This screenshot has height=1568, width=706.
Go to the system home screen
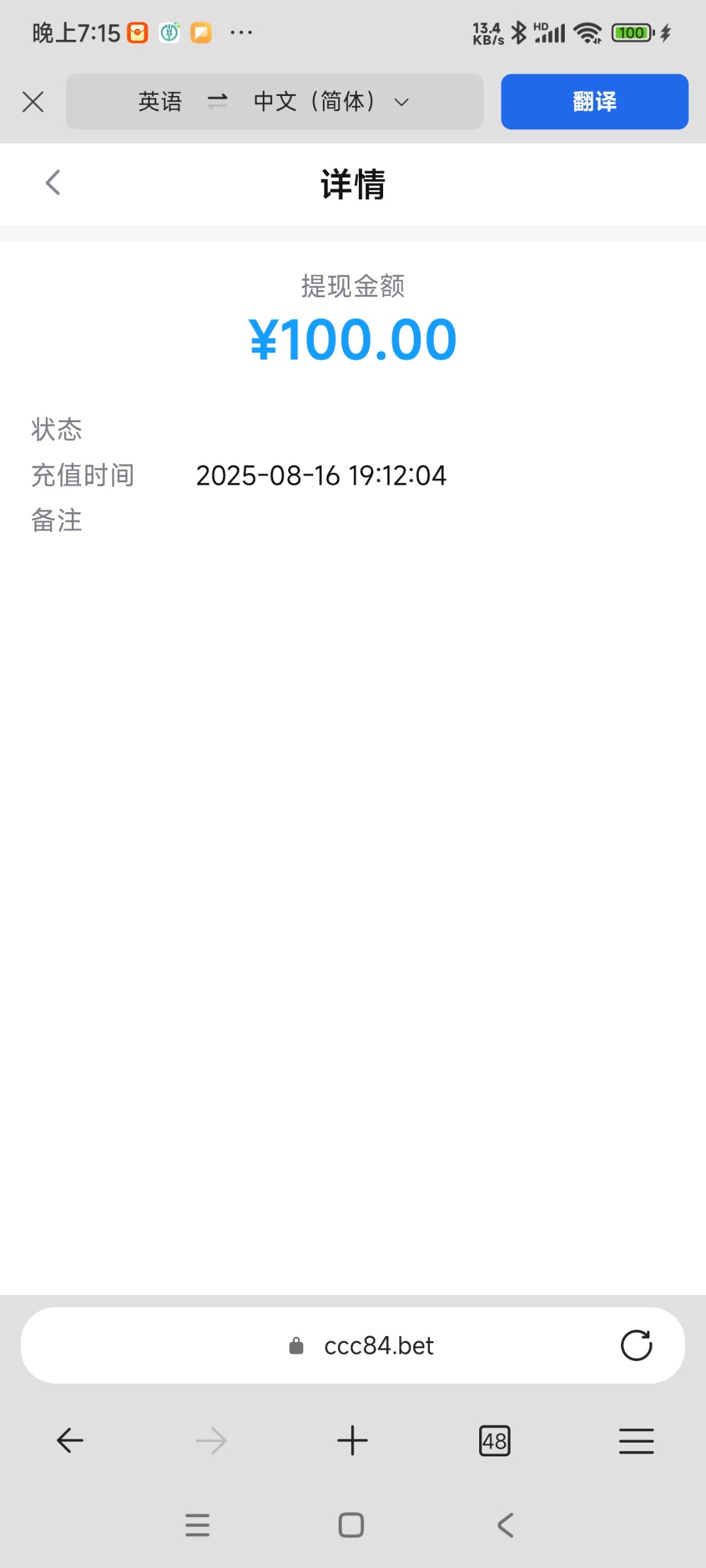(351, 1526)
